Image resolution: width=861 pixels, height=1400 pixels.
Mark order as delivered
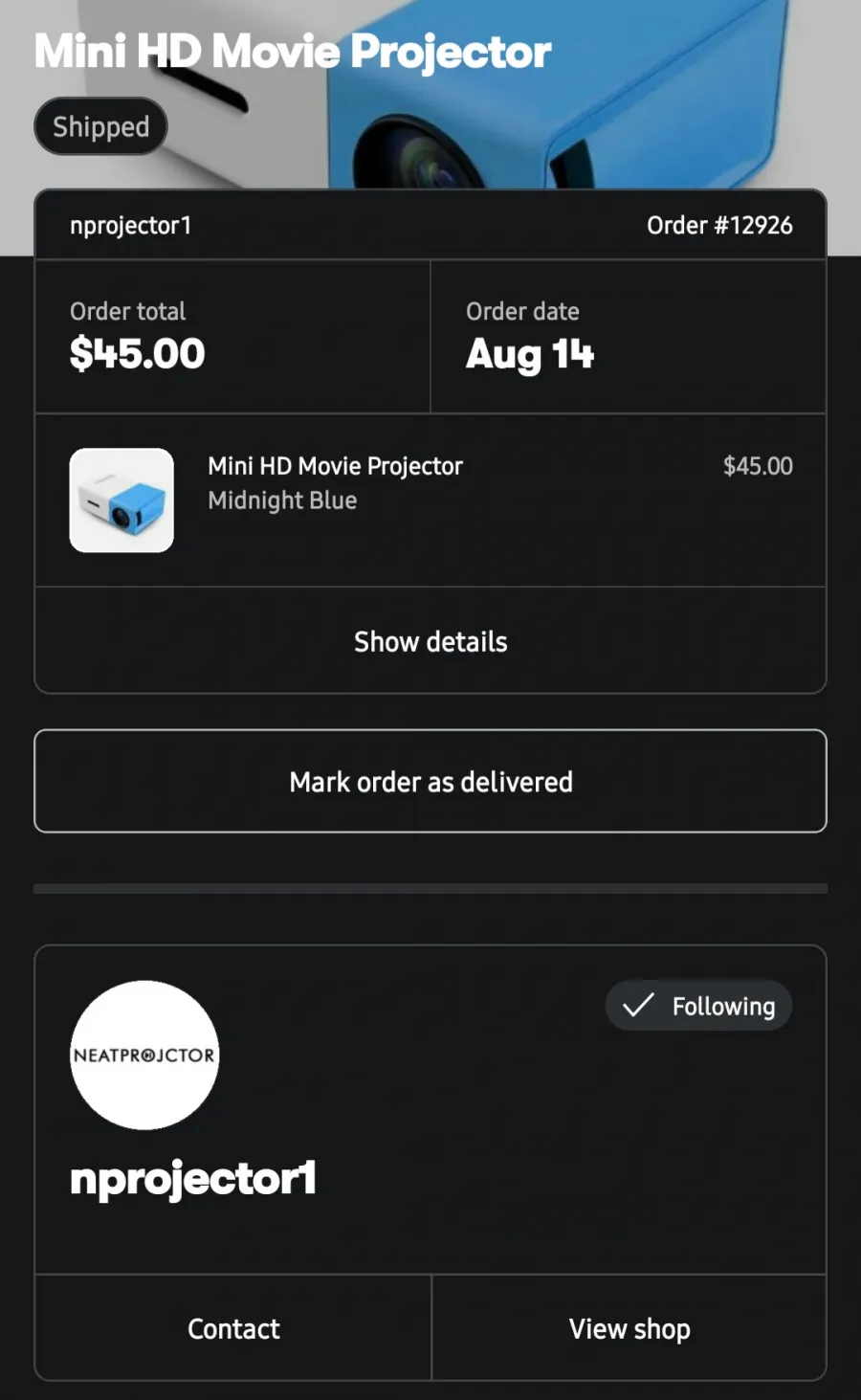430,781
